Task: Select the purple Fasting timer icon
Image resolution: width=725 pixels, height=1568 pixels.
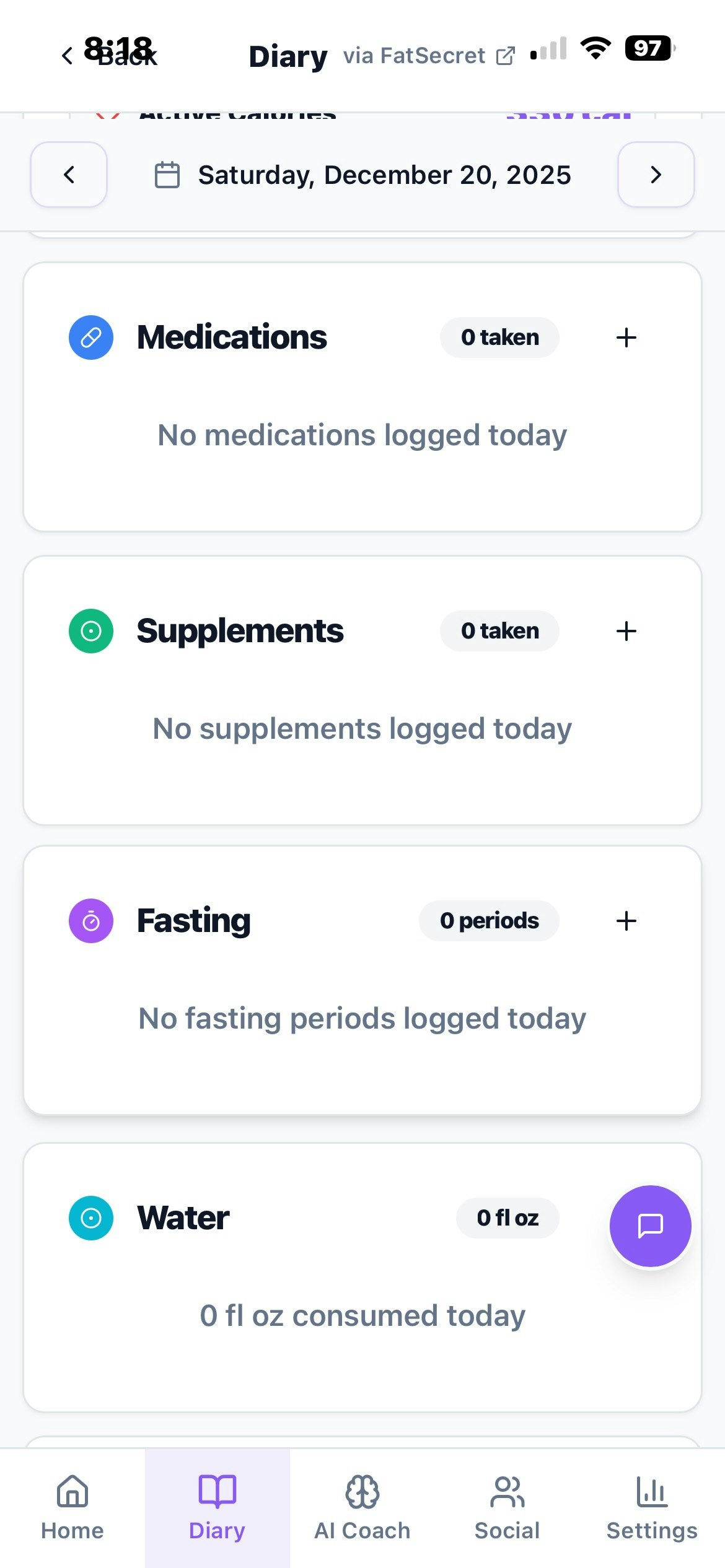Action: 90,921
